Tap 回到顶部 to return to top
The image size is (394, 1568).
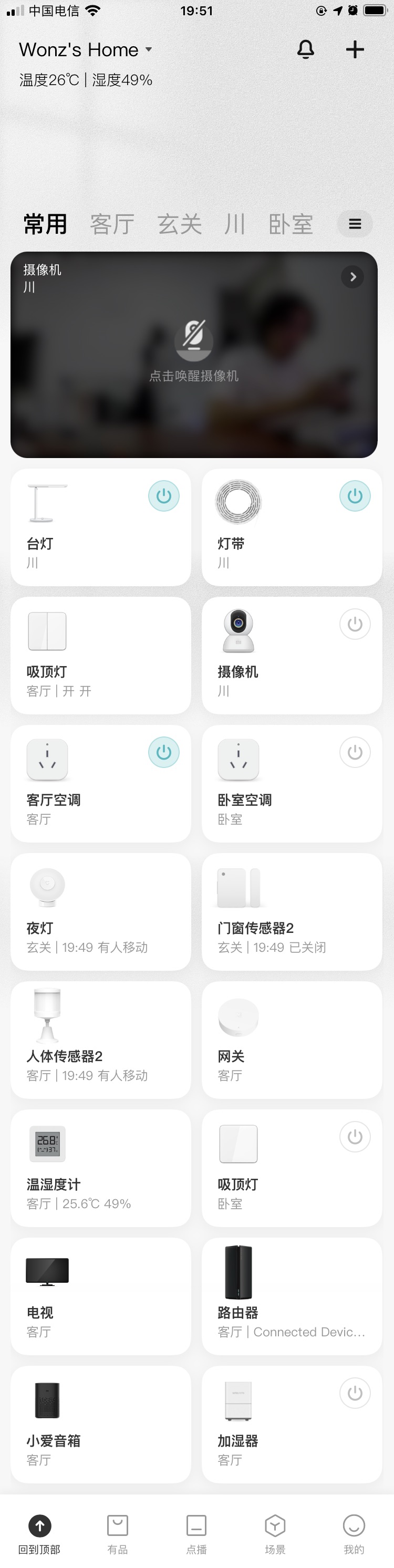[39, 1533]
